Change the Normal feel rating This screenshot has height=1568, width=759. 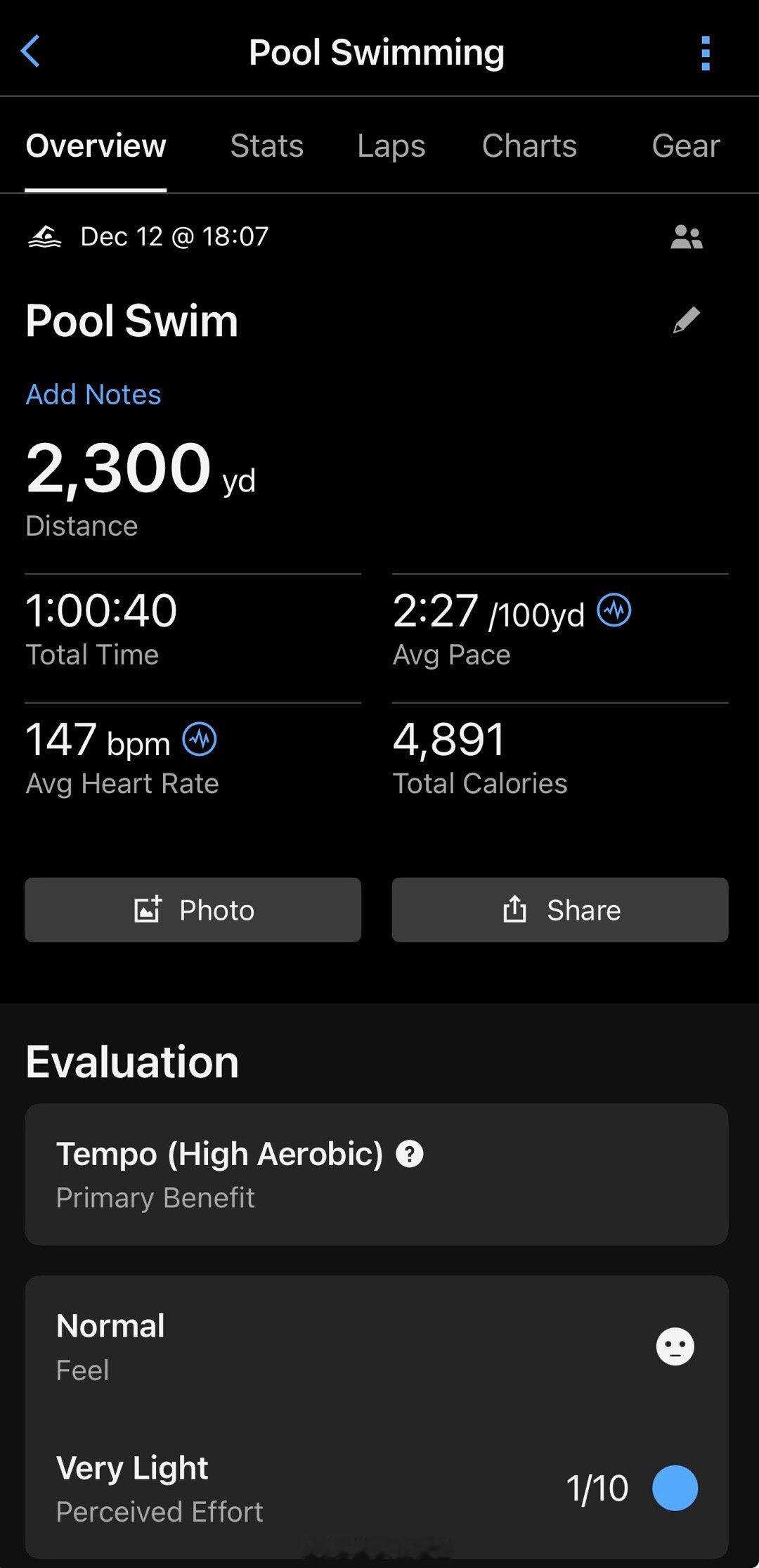click(x=675, y=1347)
